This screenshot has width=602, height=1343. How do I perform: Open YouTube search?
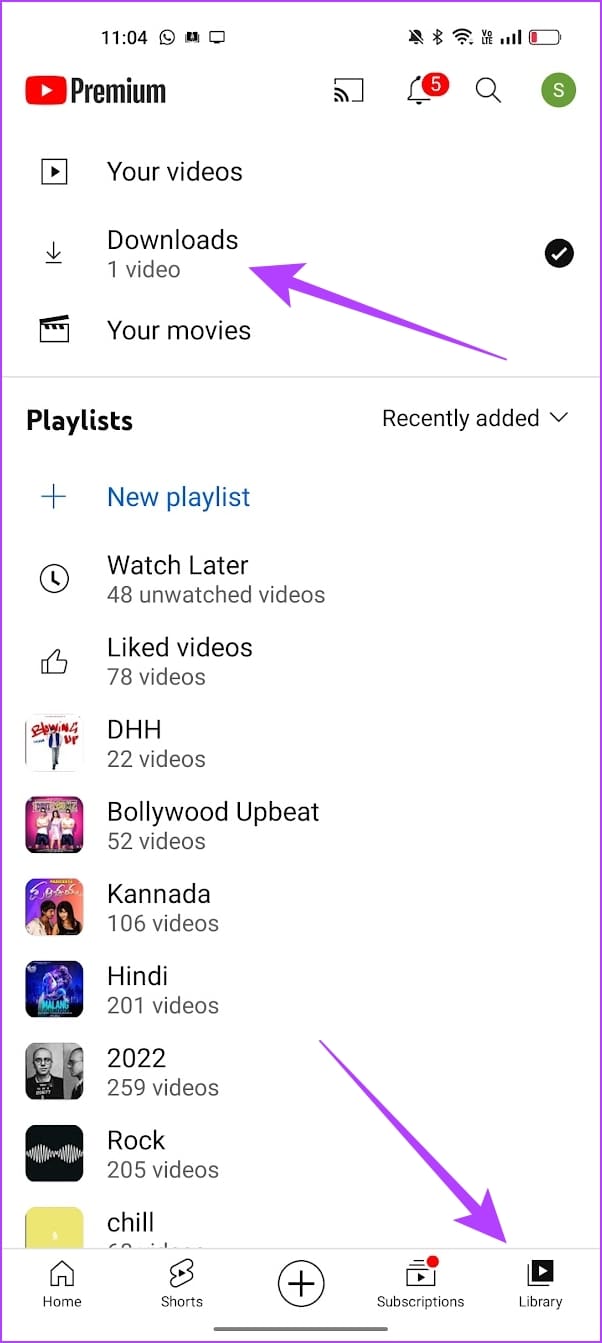click(488, 91)
